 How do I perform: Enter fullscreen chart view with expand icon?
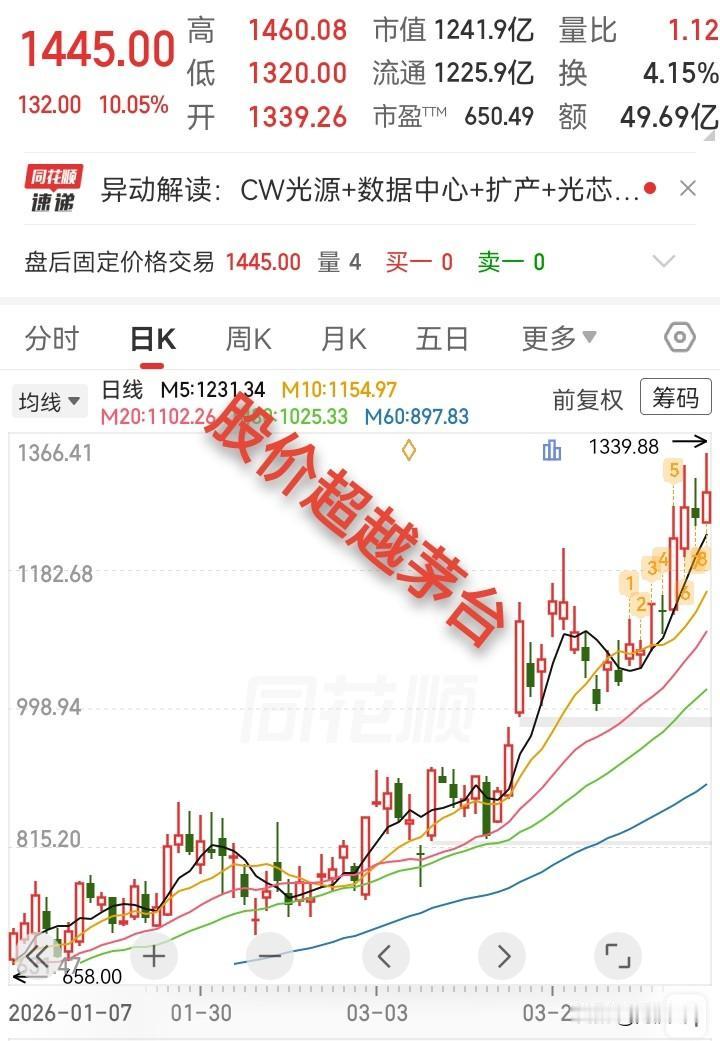(x=619, y=956)
